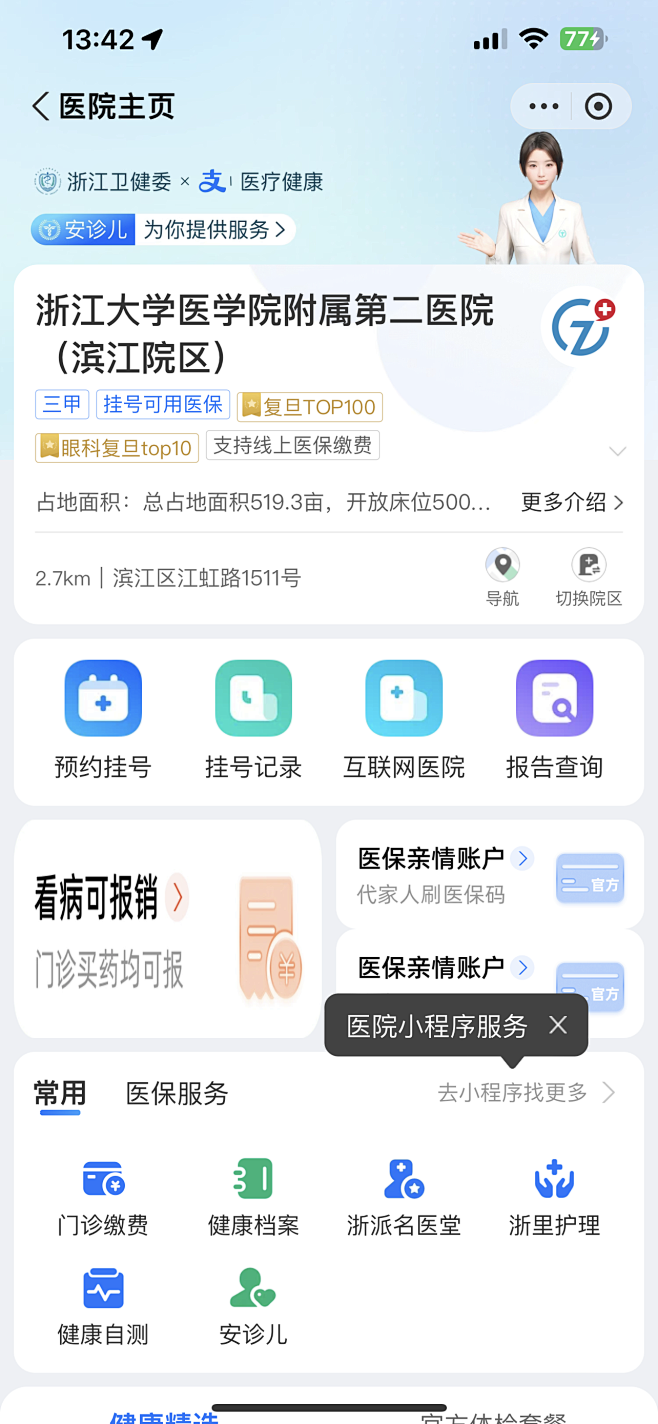View 挂号记录 registration records
This screenshot has width=658, height=1424.
tap(253, 720)
